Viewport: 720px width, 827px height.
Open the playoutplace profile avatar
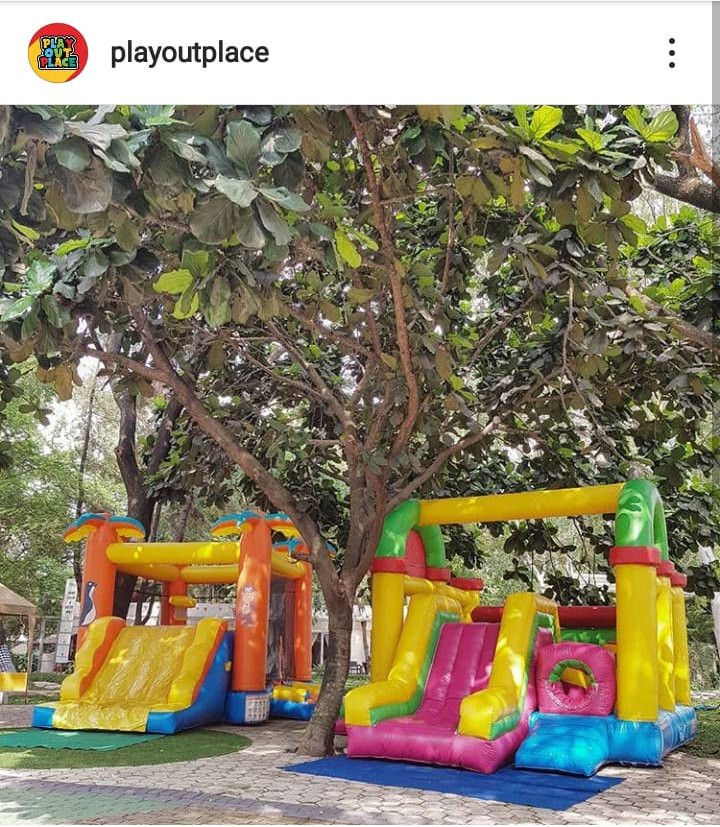click(x=57, y=53)
